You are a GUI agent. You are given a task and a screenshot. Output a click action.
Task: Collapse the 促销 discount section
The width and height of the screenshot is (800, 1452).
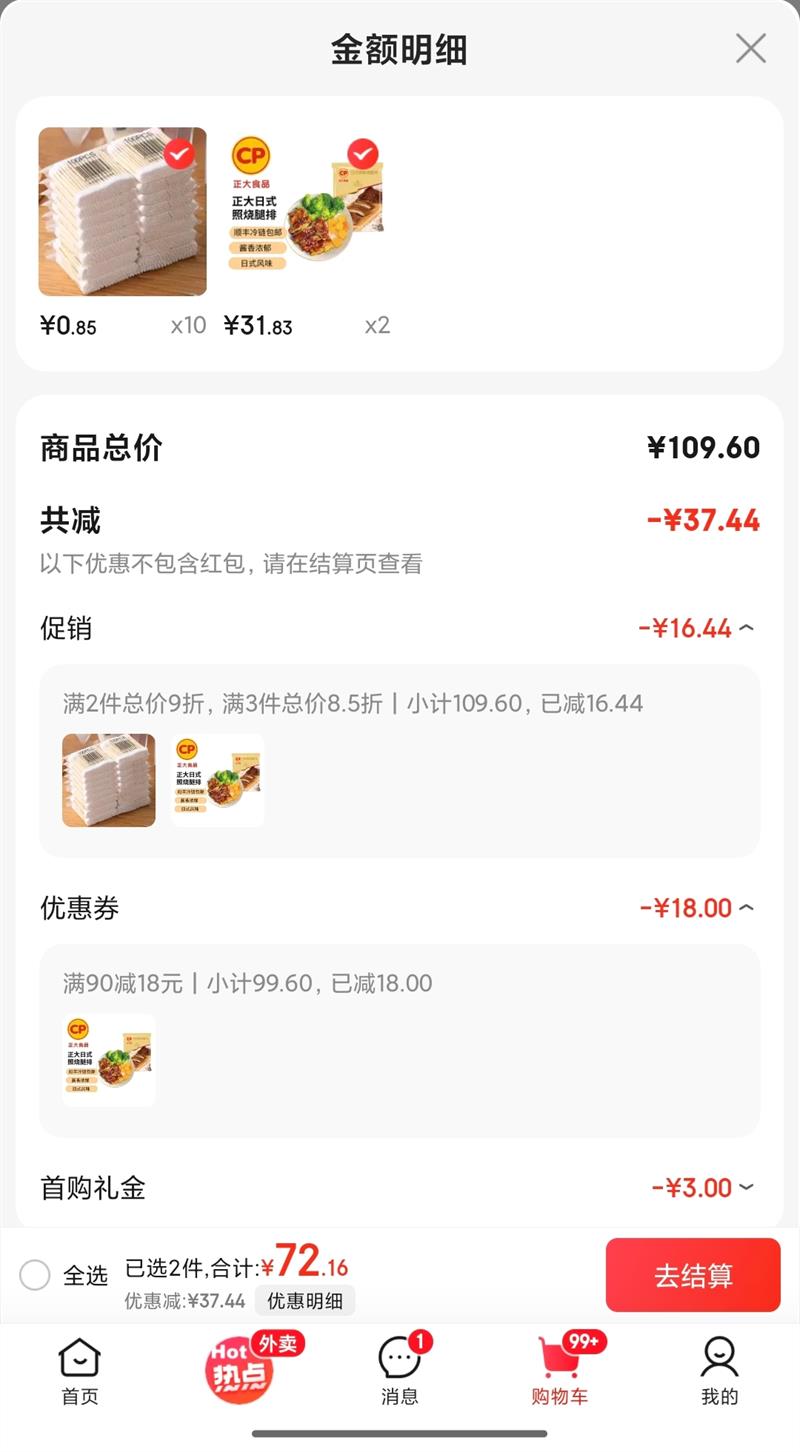746,628
